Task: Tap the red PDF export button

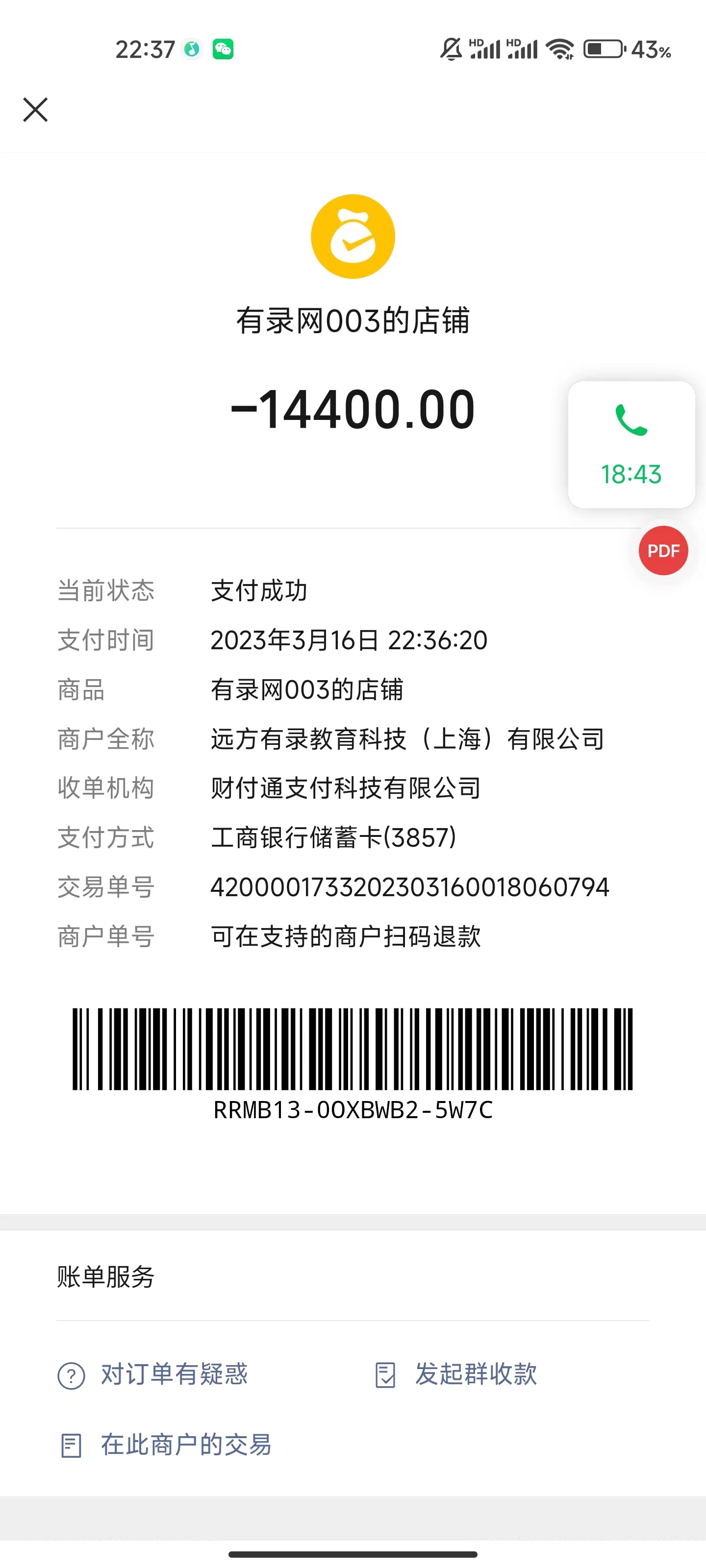Action: (x=663, y=551)
